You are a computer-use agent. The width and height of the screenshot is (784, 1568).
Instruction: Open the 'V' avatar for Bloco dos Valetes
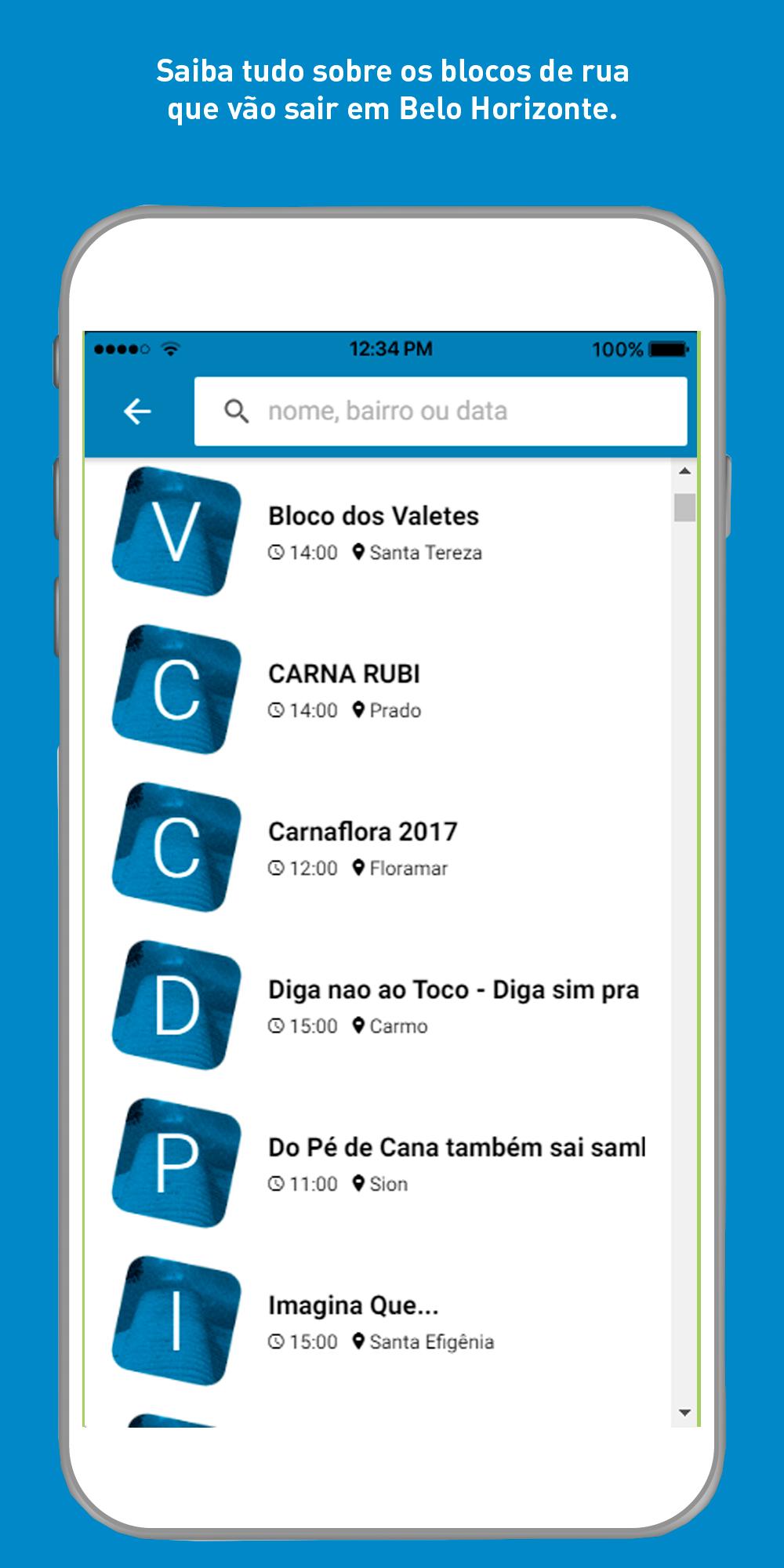coord(178,538)
